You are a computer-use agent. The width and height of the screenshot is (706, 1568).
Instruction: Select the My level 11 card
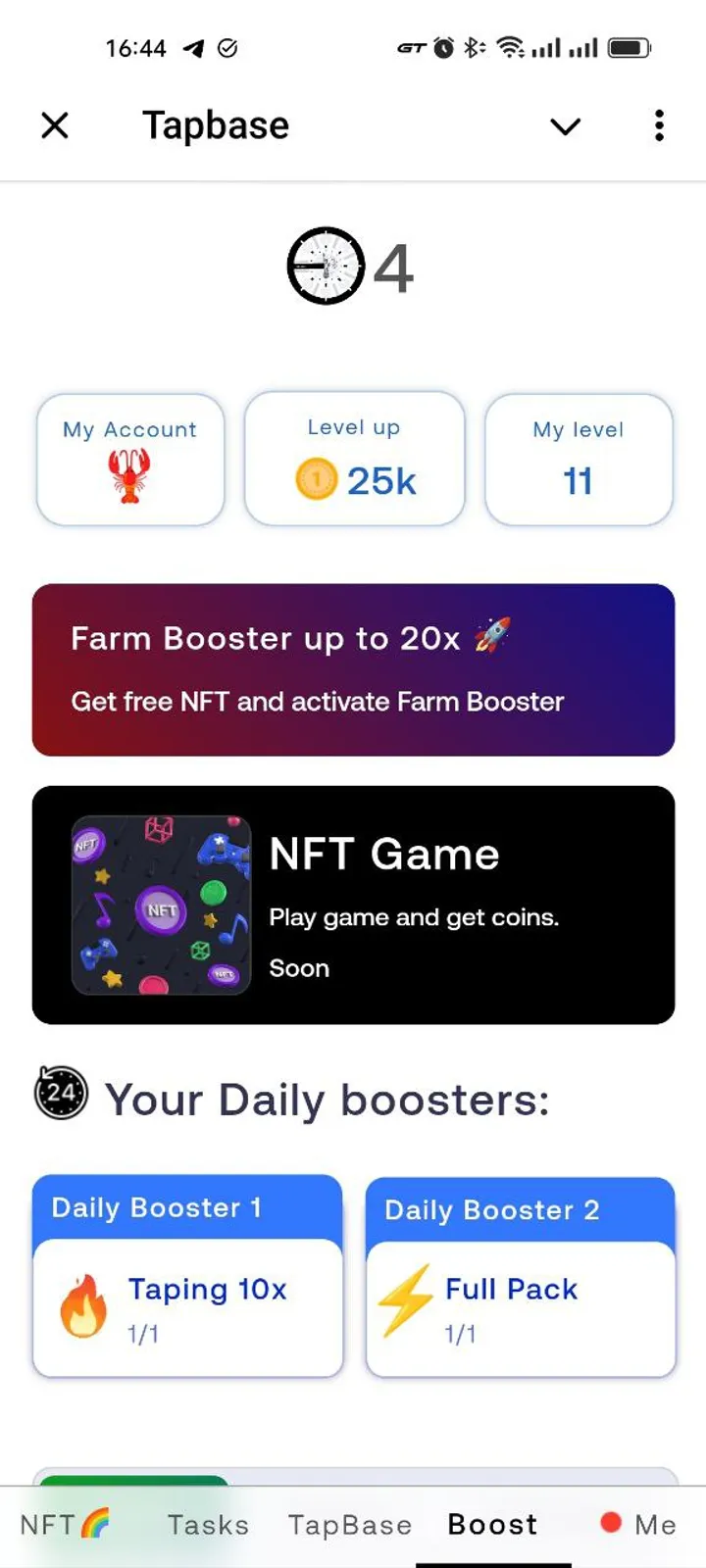[579, 459]
